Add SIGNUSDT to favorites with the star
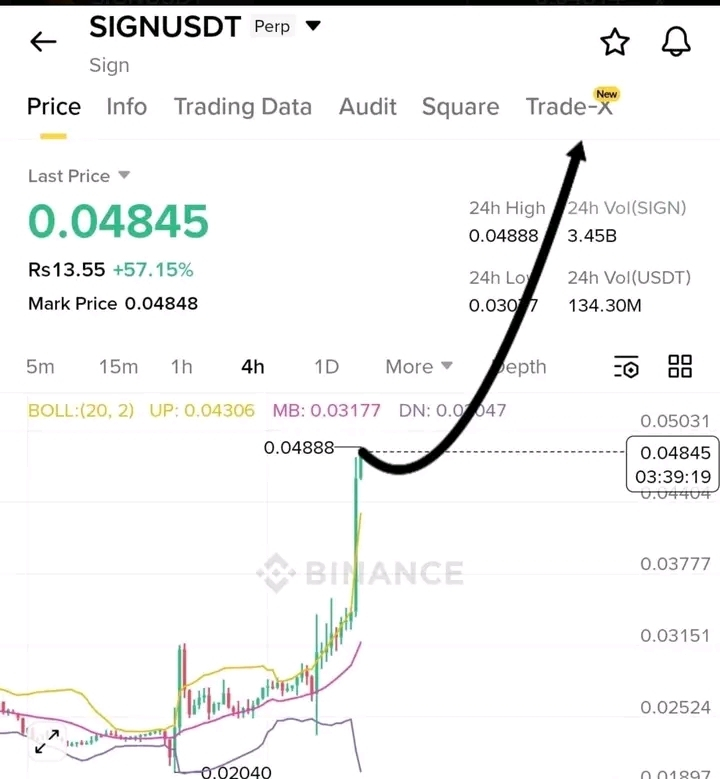This screenshot has width=720, height=779. pyautogui.click(x=614, y=42)
